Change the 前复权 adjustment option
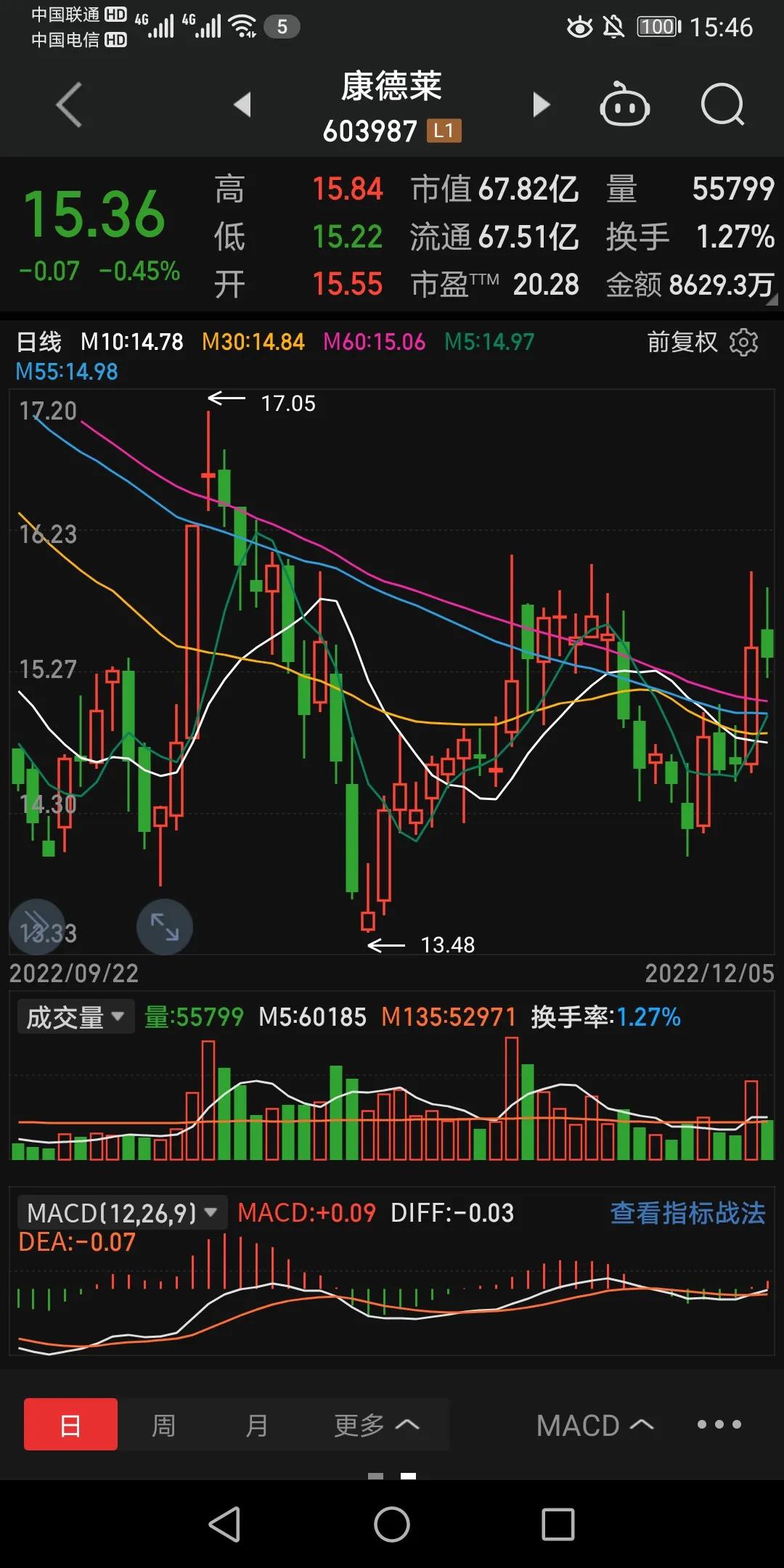The height and width of the screenshot is (1568, 784). [x=682, y=342]
